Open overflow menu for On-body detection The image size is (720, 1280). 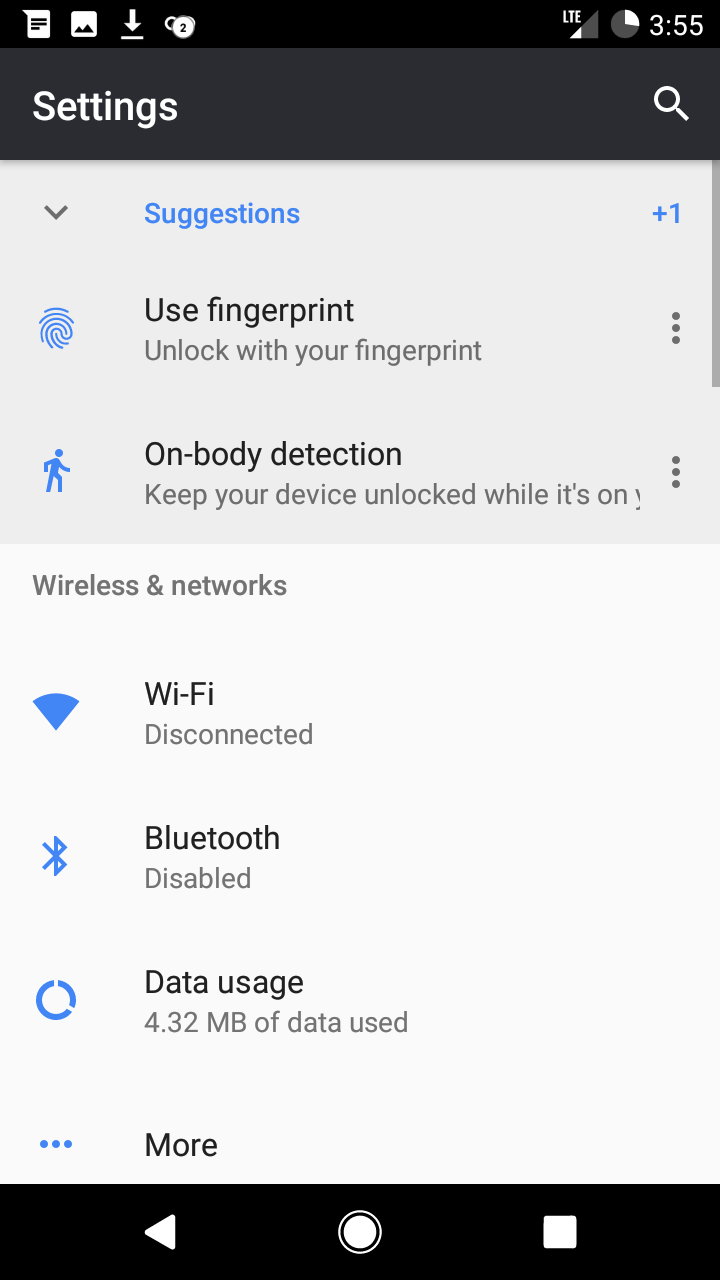tap(676, 472)
